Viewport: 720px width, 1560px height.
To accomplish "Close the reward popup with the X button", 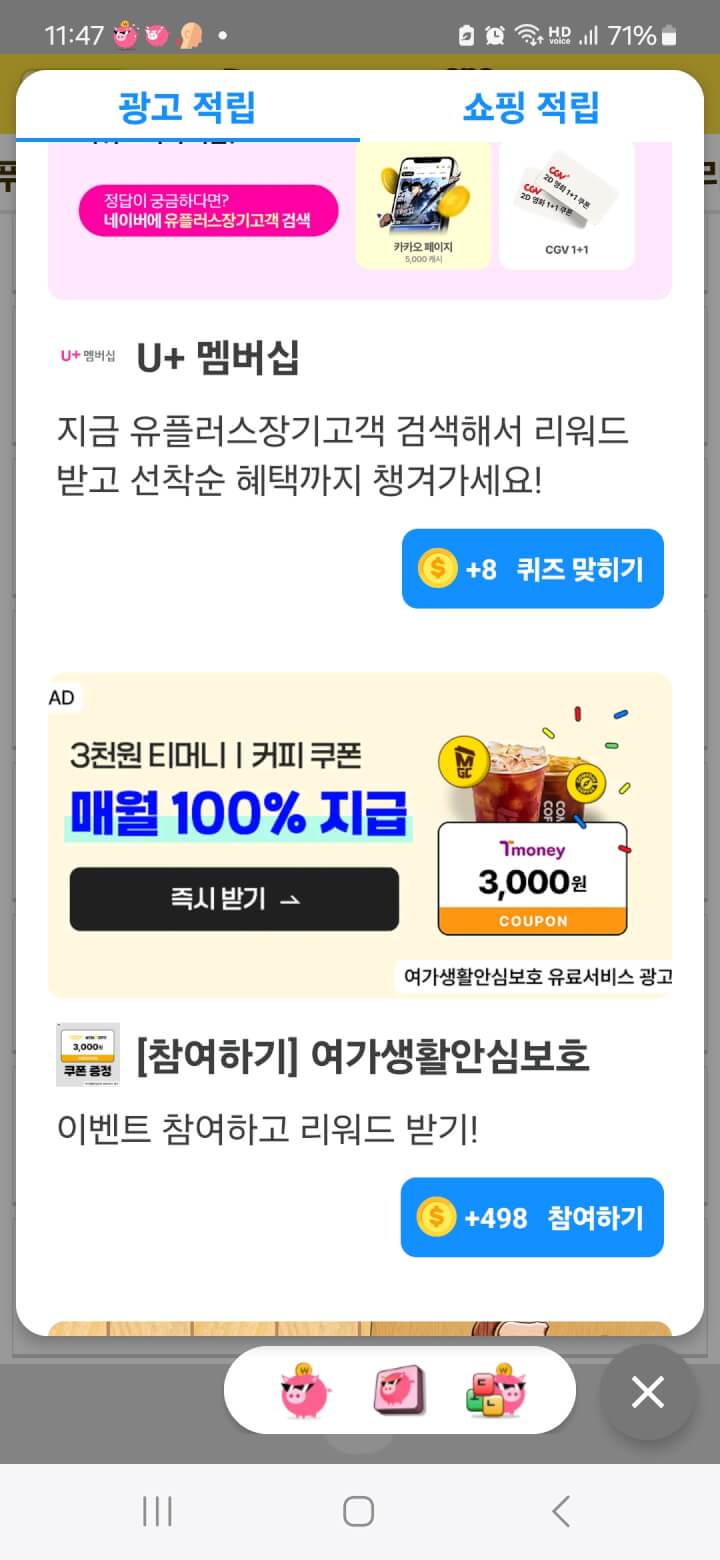I will (647, 1392).
